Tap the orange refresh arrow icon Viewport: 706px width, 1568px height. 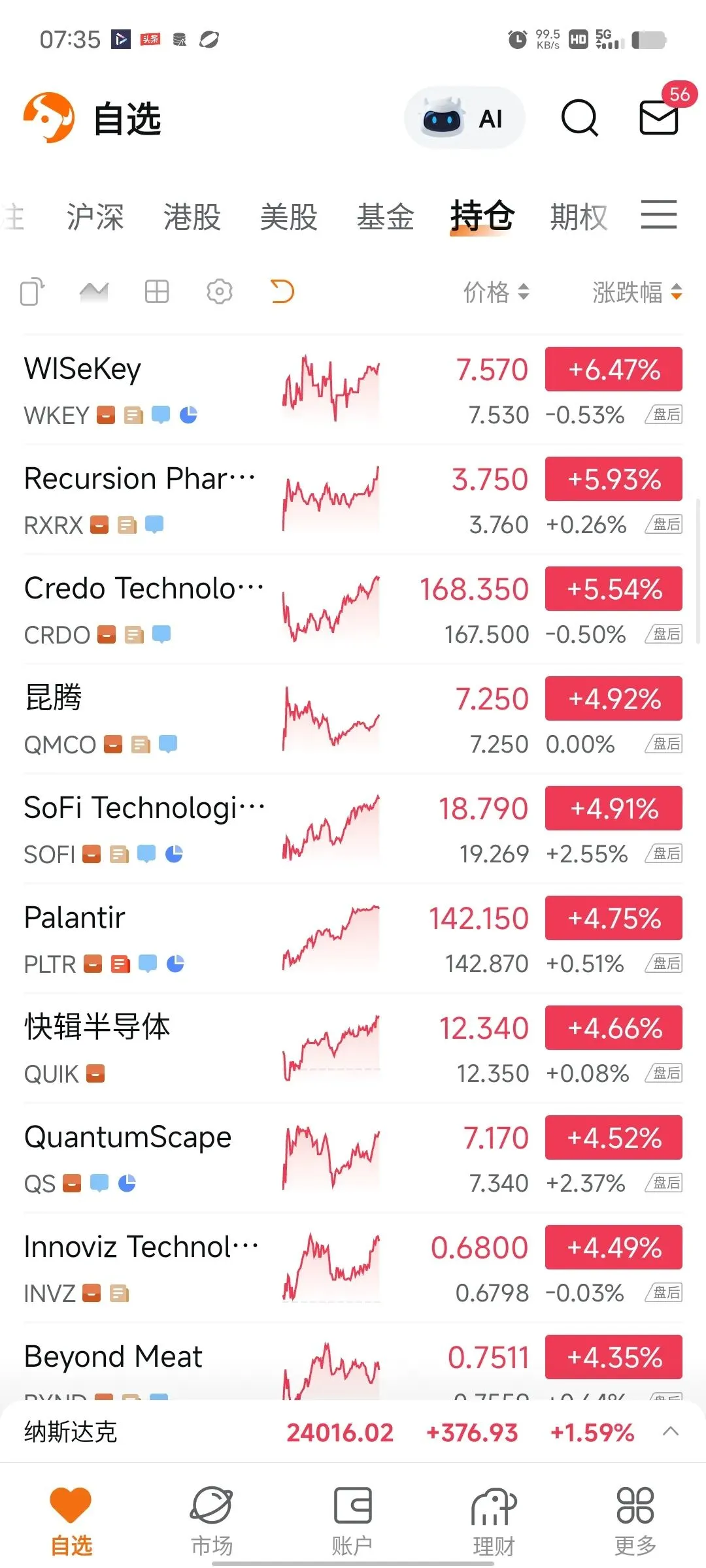(282, 291)
